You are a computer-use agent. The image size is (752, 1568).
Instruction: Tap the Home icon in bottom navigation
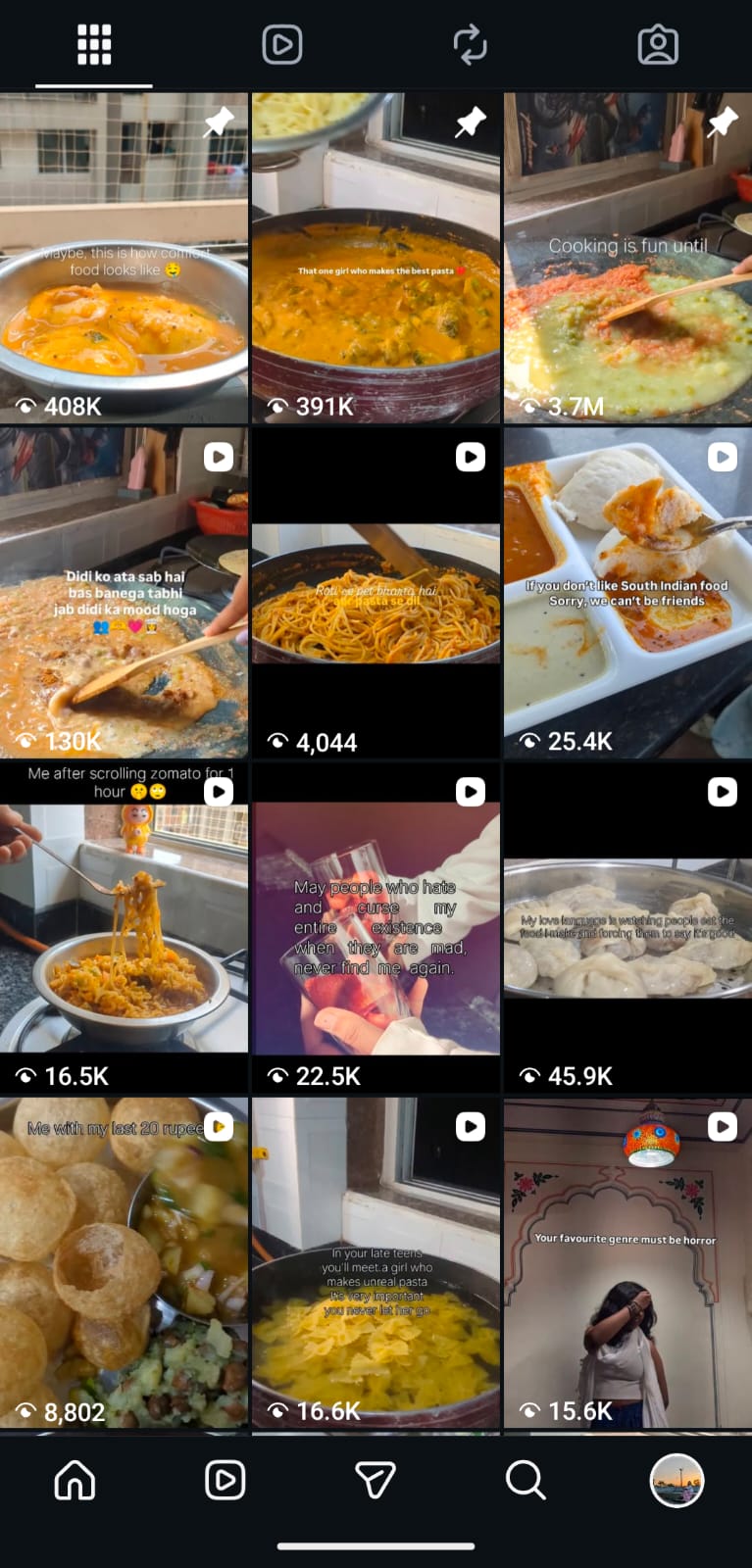click(75, 1481)
